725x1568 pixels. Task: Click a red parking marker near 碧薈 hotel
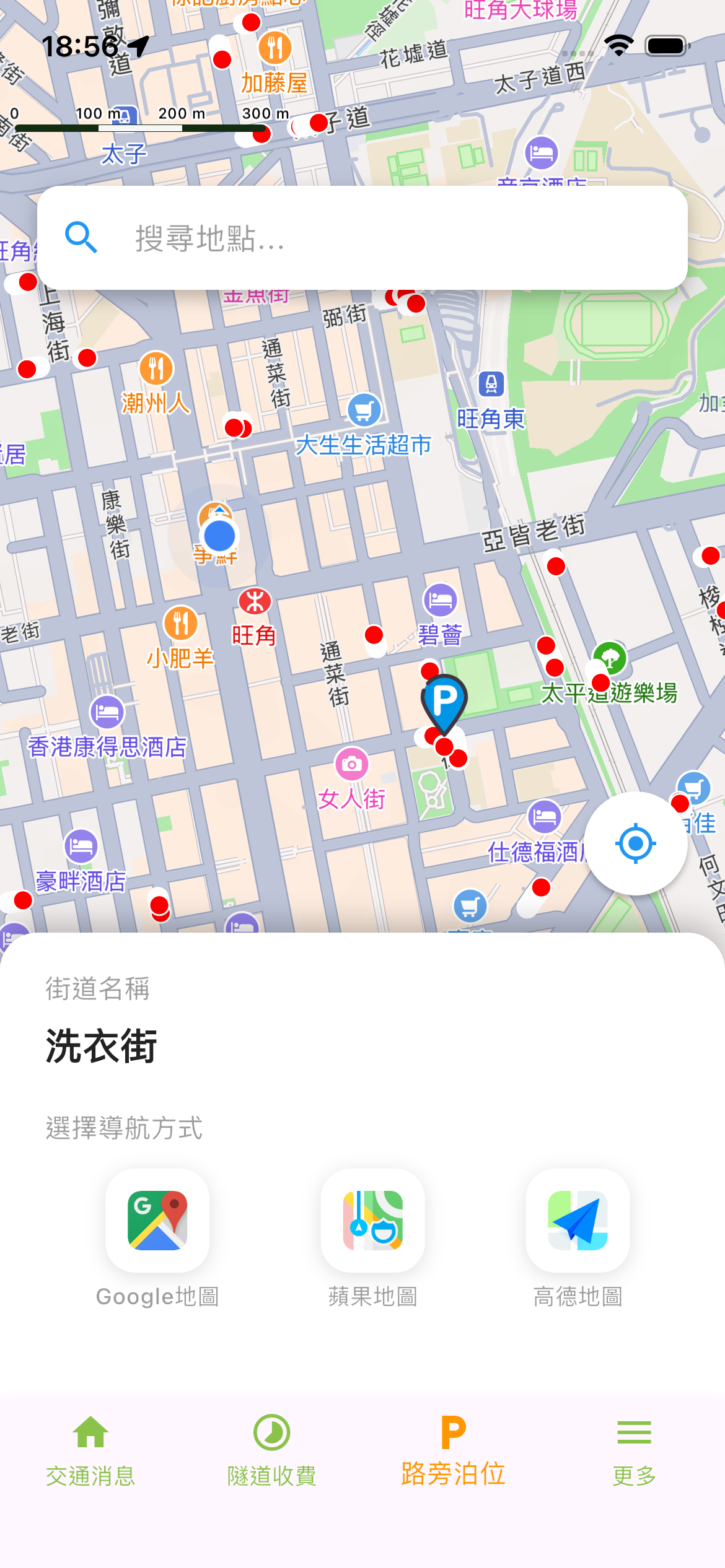(374, 635)
